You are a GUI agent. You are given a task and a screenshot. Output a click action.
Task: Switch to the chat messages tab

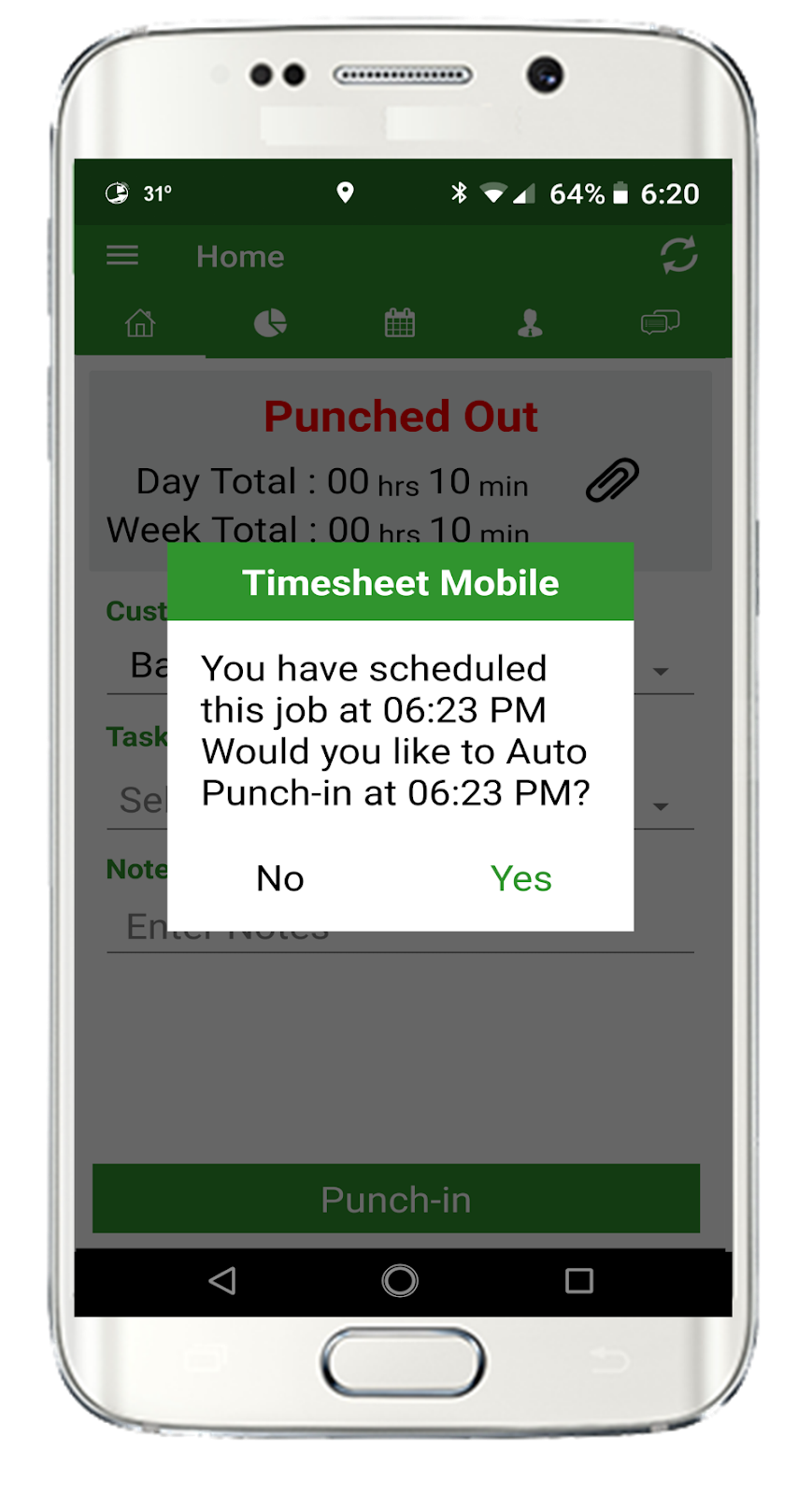(x=660, y=323)
